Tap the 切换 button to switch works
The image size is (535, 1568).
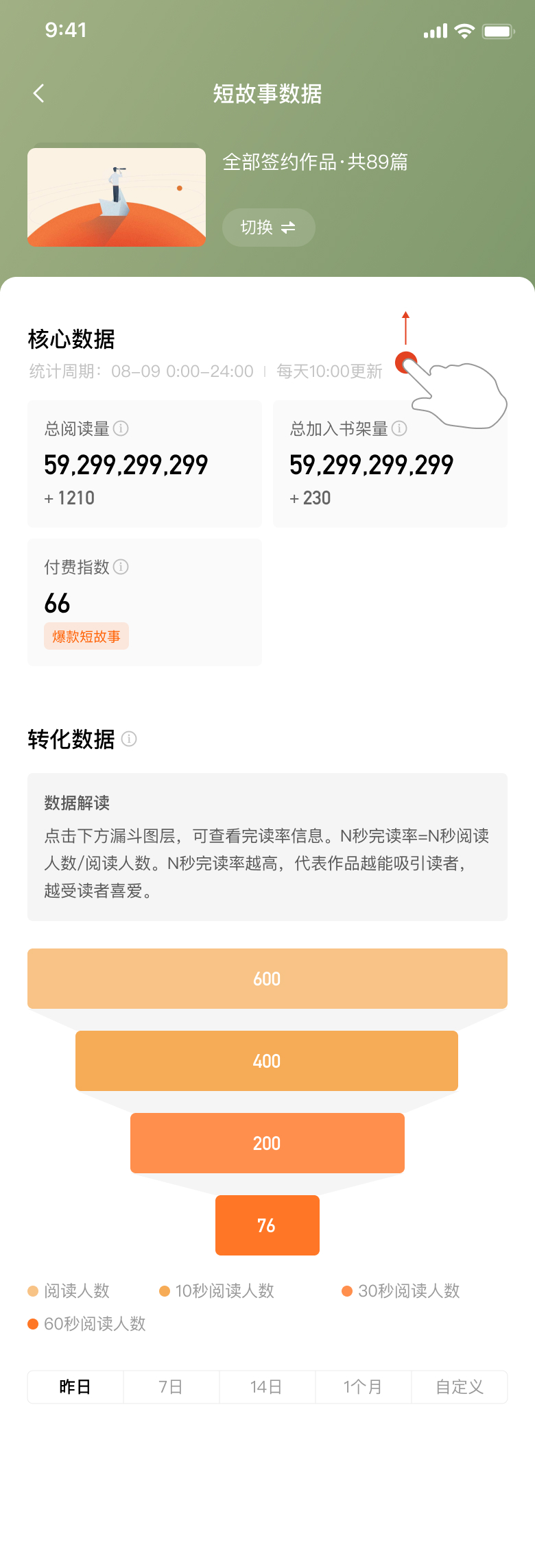[x=268, y=228]
